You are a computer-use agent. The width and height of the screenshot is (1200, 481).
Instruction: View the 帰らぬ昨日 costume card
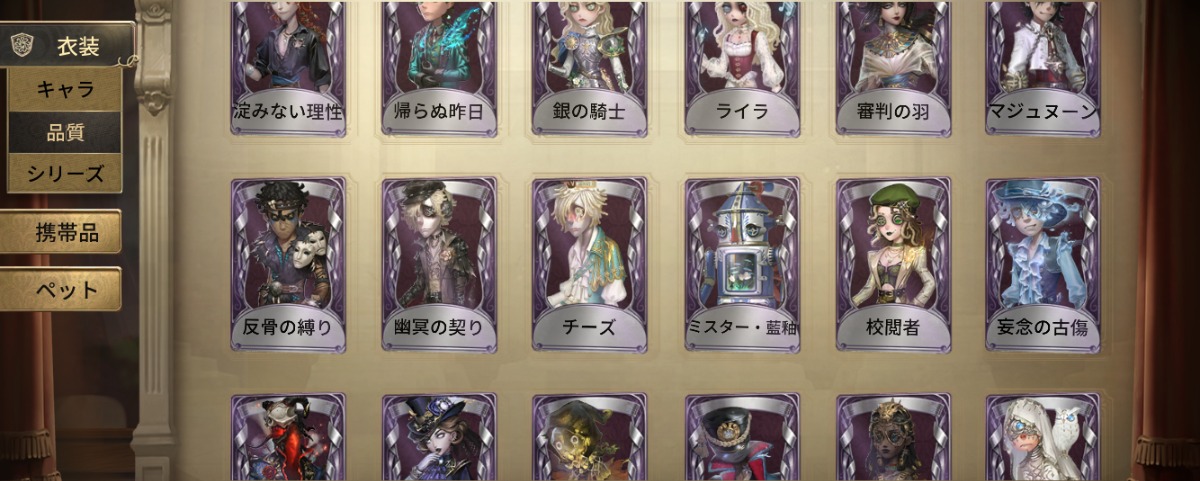pos(439,66)
